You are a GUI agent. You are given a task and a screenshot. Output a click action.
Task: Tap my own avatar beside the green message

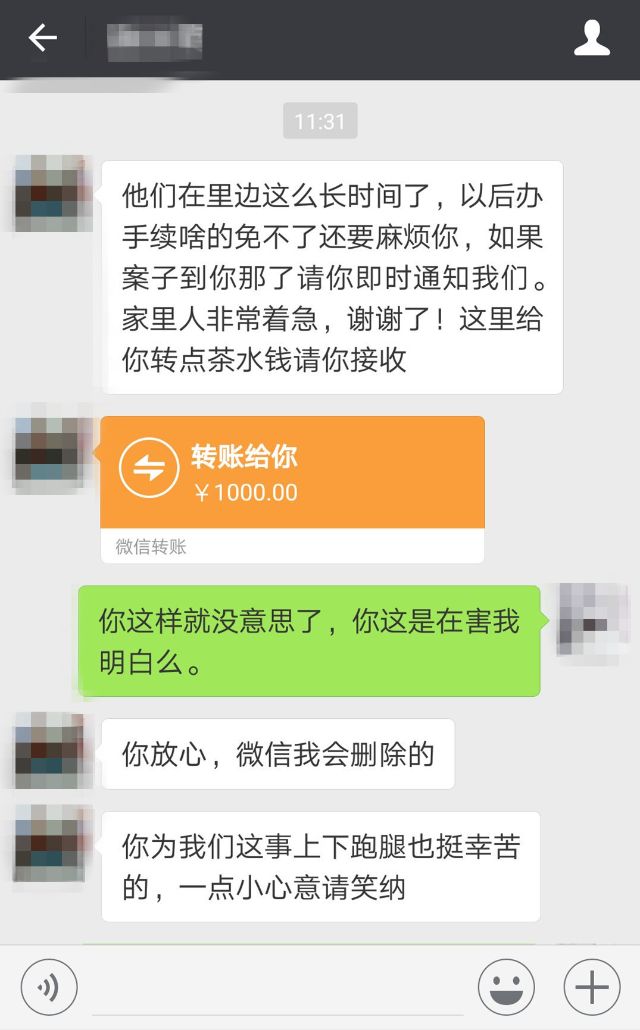(x=591, y=621)
